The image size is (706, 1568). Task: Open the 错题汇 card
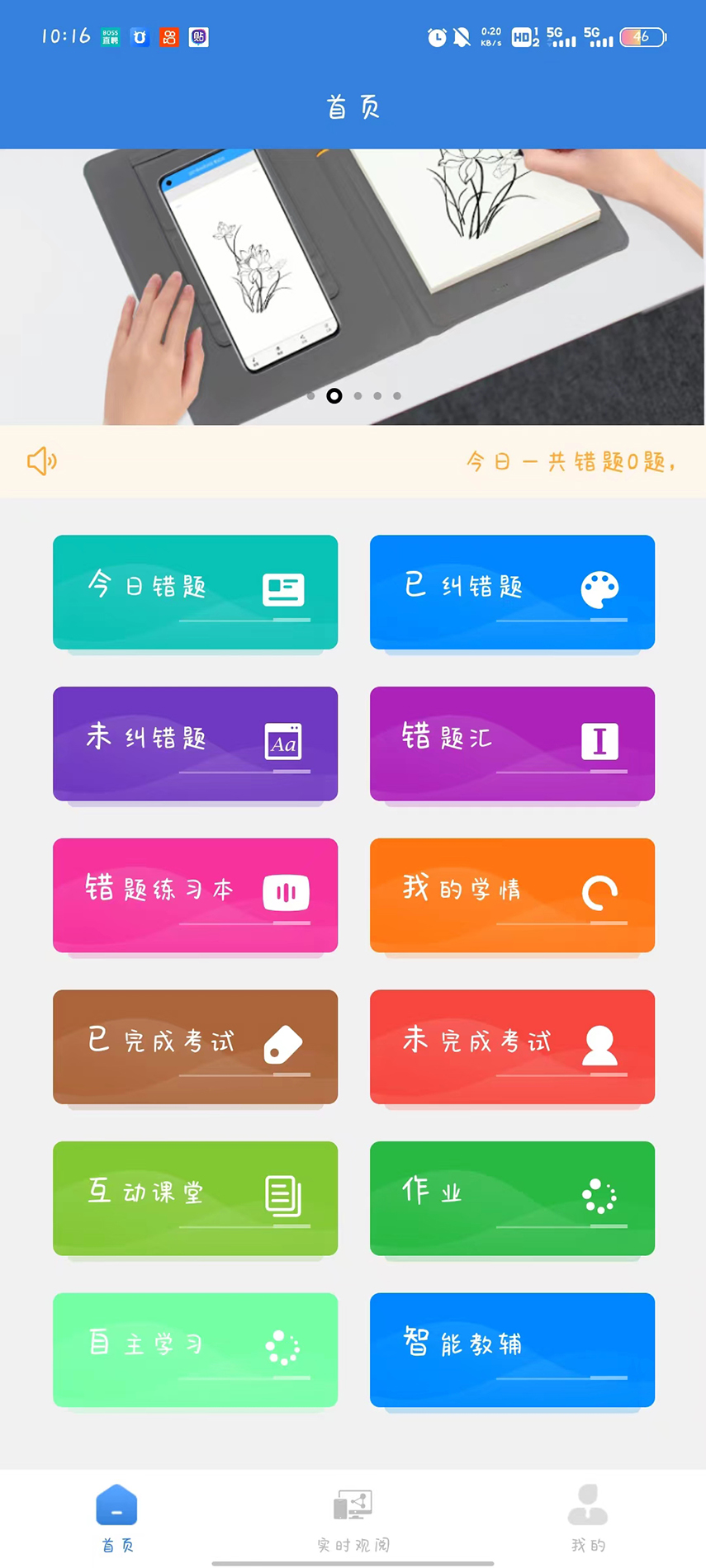[512, 743]
